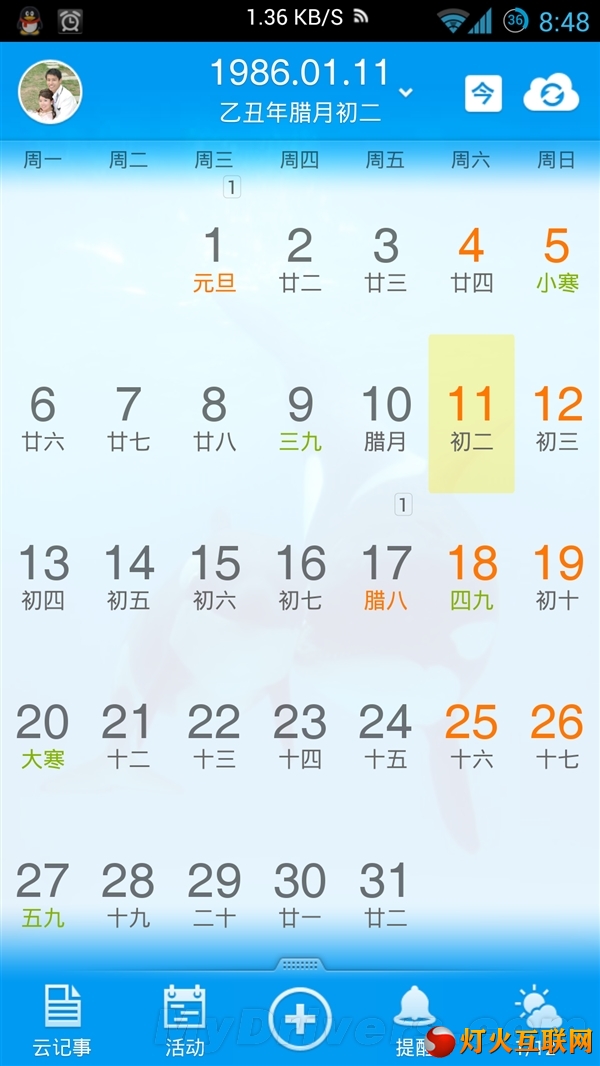Viewport: 600px width, 1066px height.
Task: Select January 9 三九
Action: pyautogui.click(x=300, y=417)
